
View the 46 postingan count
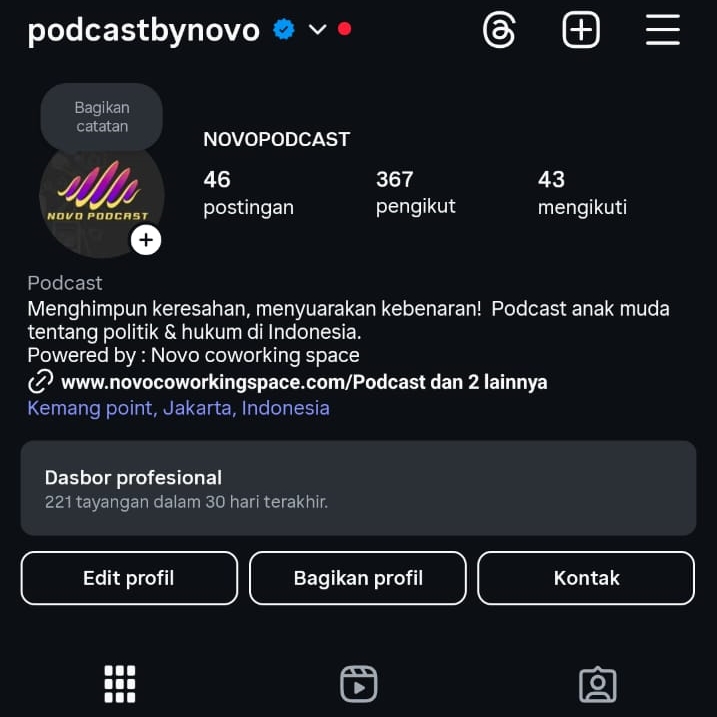[x=248, y=193]
